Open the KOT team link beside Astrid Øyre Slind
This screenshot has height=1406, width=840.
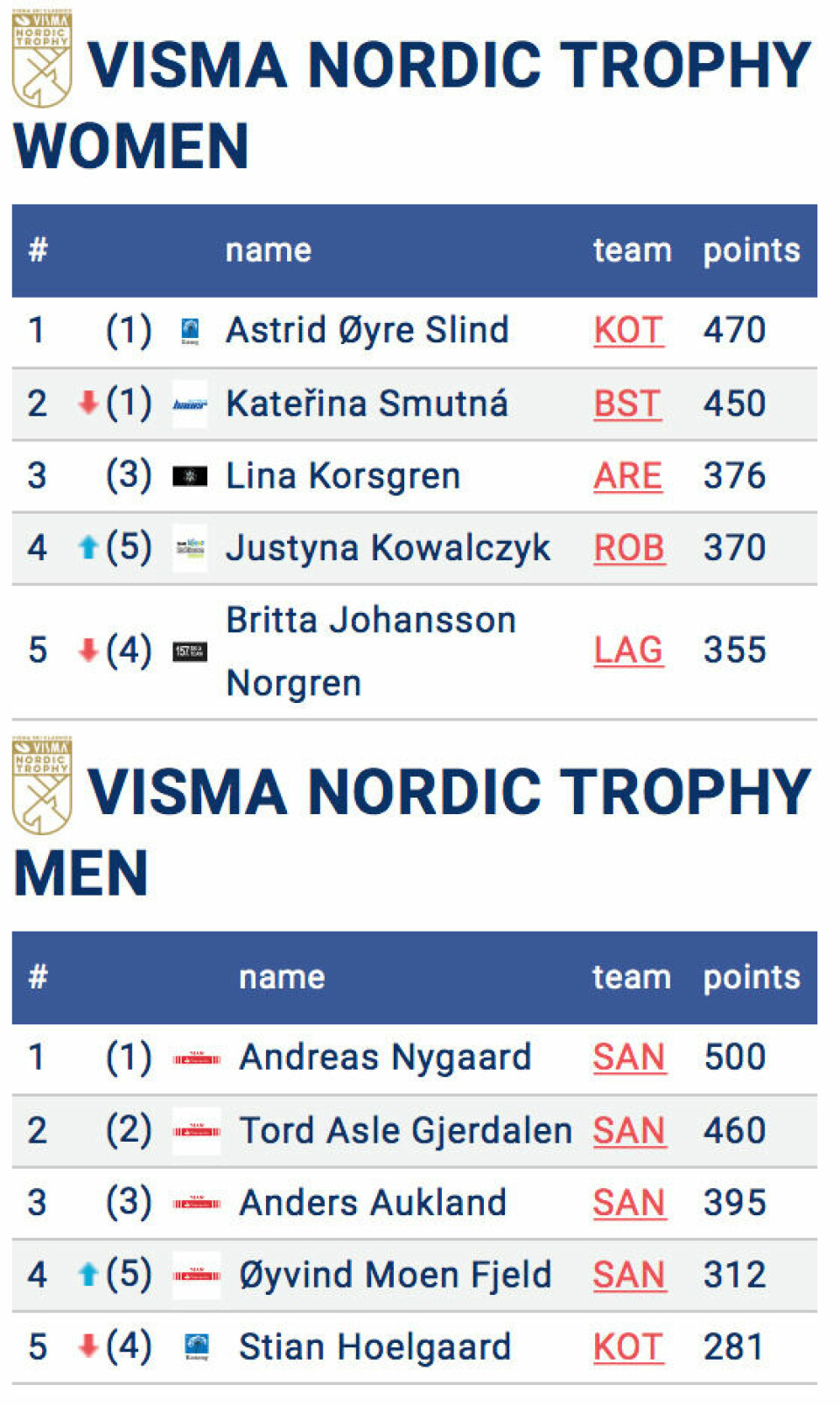tap(627, 330)
